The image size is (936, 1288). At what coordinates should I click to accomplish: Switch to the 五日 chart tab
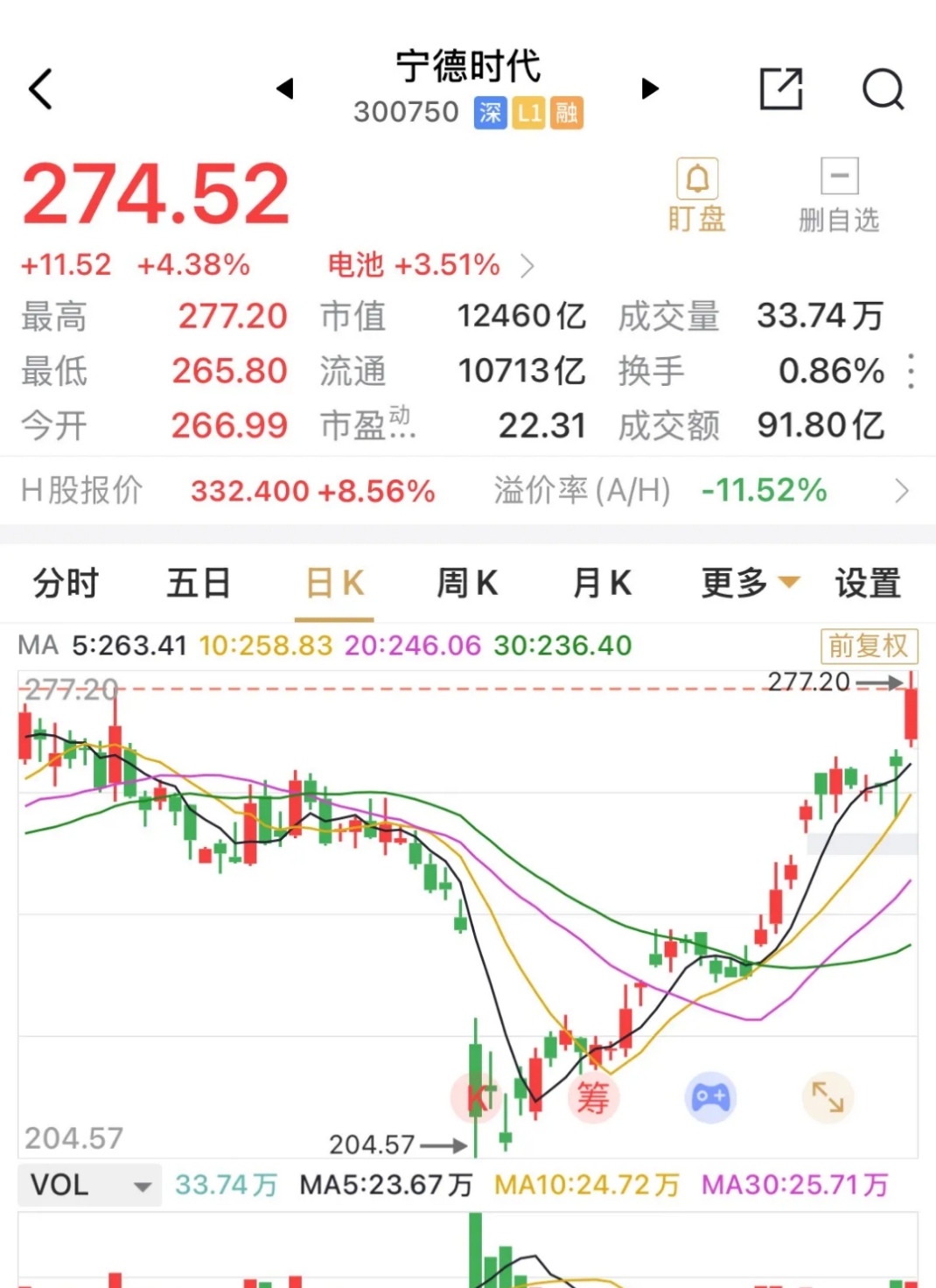pos(199,584)
